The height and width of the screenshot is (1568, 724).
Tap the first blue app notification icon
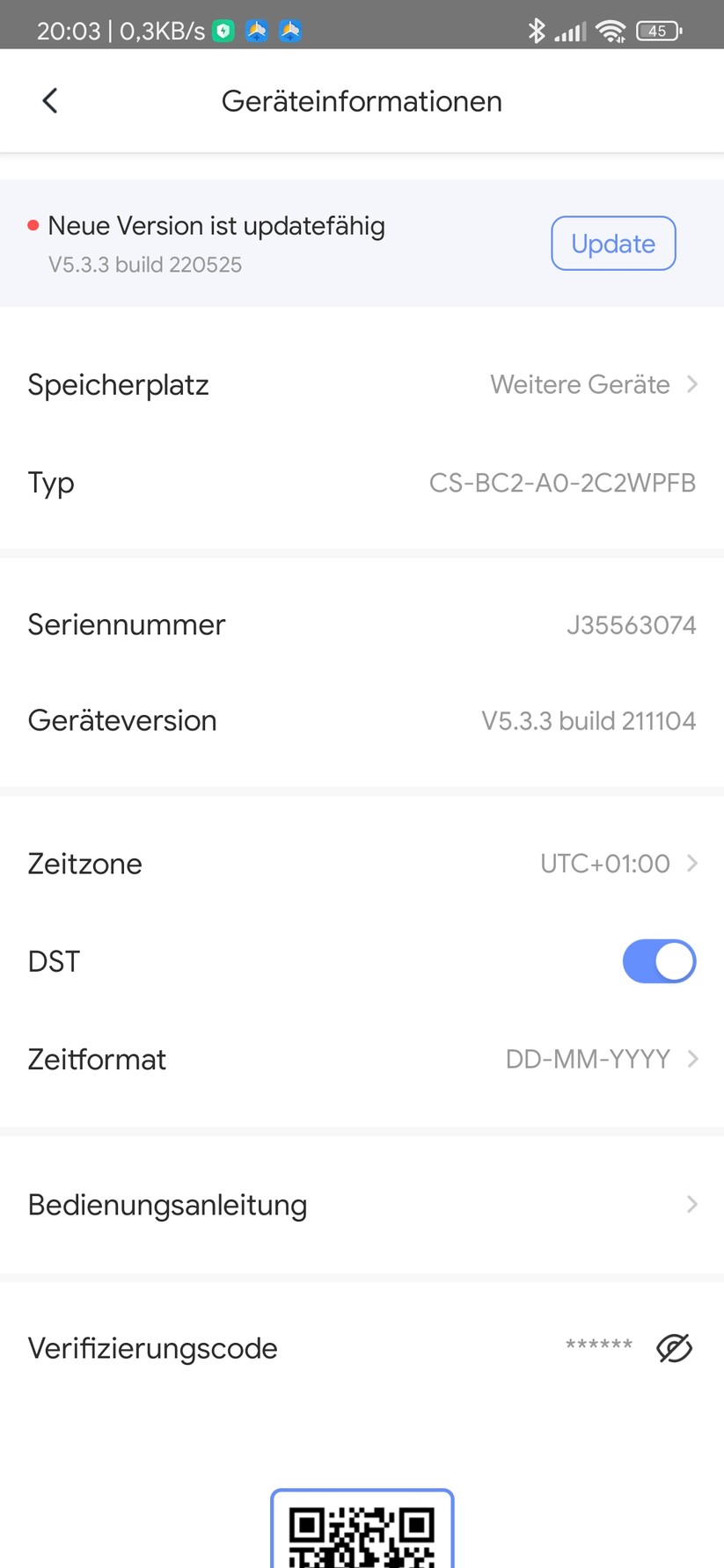[256, 31]
